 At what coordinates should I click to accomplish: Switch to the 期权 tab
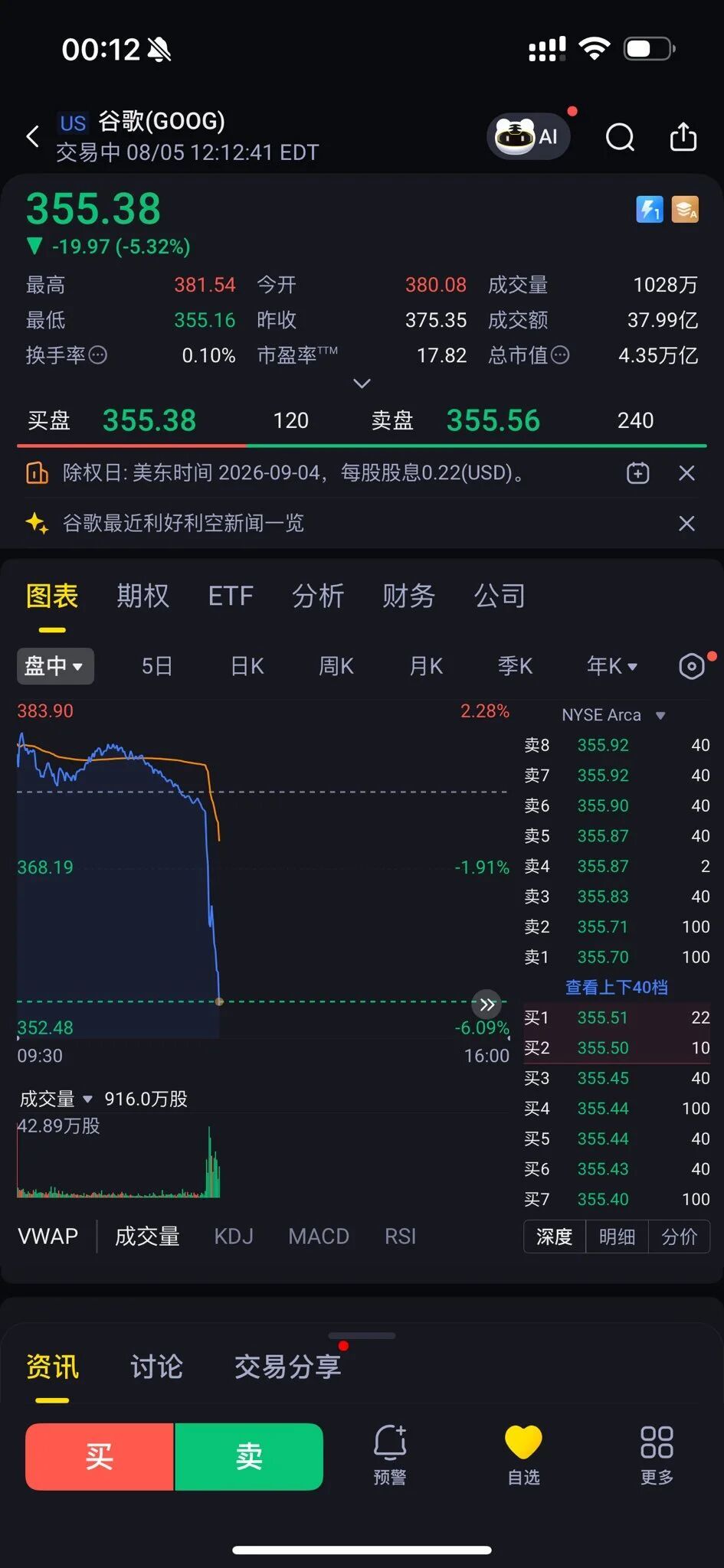143,596
